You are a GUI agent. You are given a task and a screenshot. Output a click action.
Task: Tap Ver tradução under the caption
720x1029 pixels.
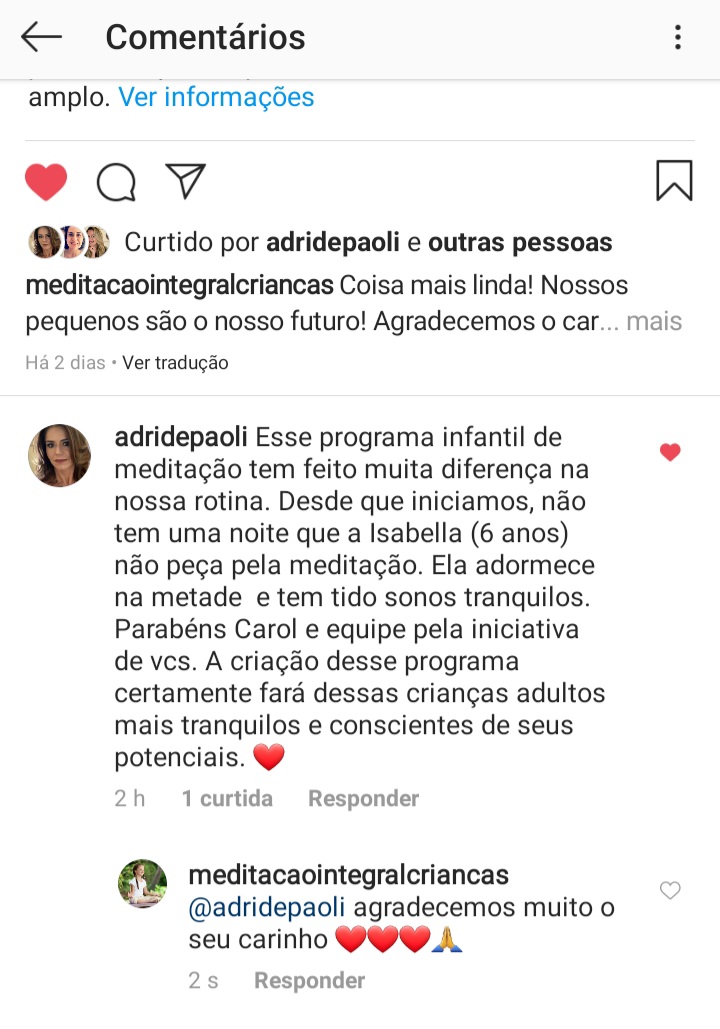[175, 363]
